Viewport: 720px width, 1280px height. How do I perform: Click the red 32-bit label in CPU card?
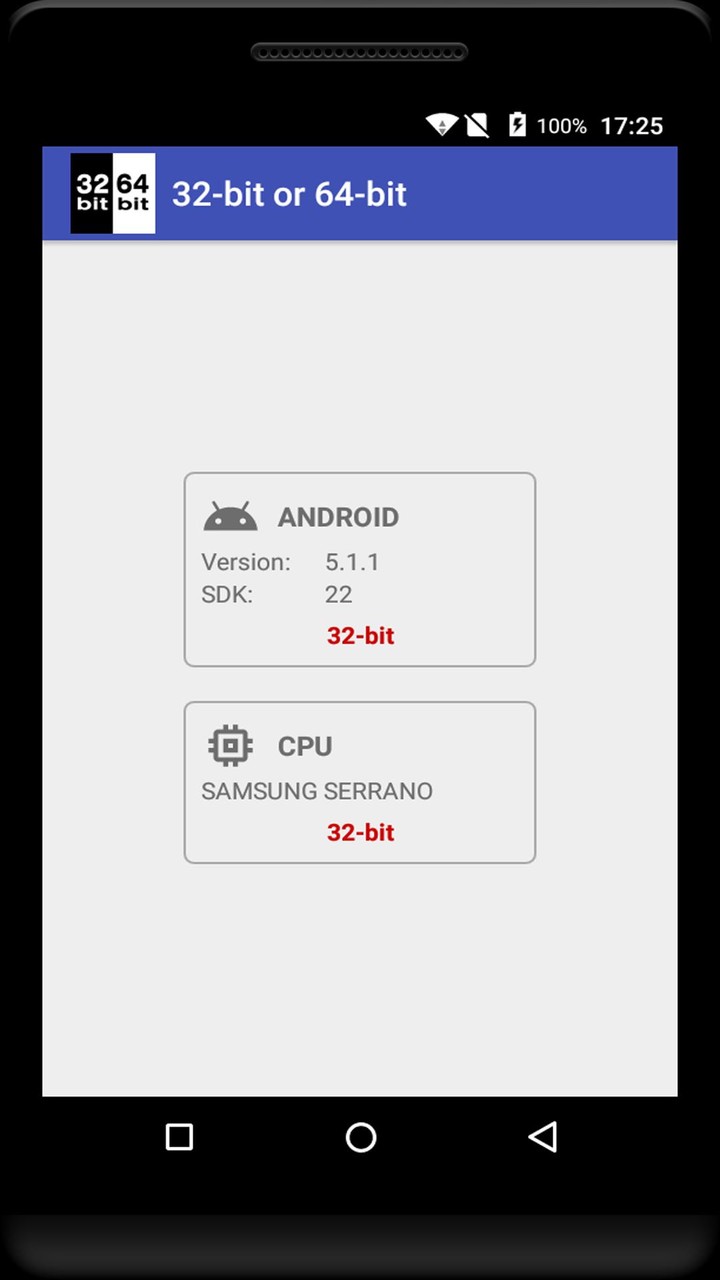(360, 832)
